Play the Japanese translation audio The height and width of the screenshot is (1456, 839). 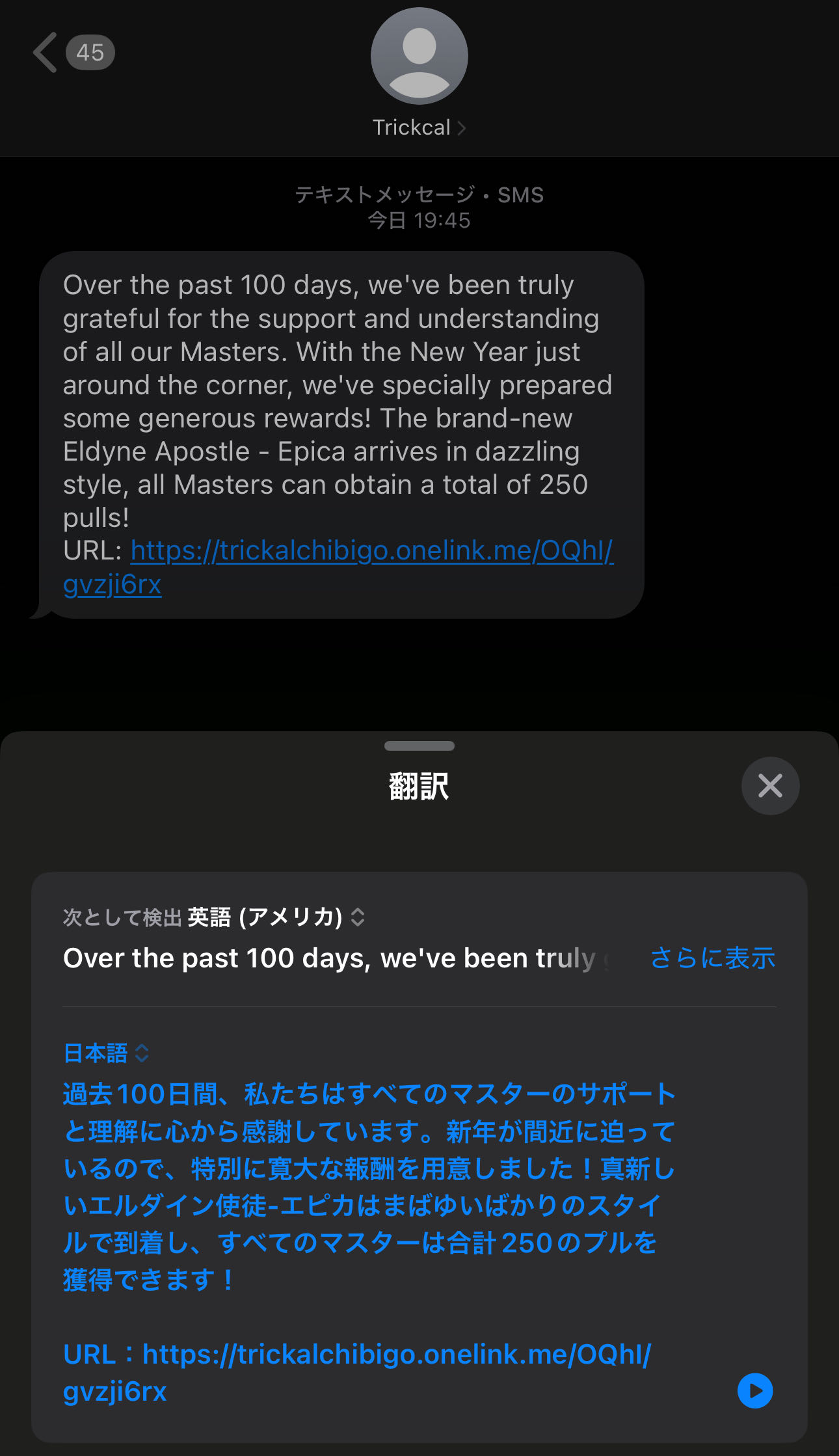click(754, 1391)
